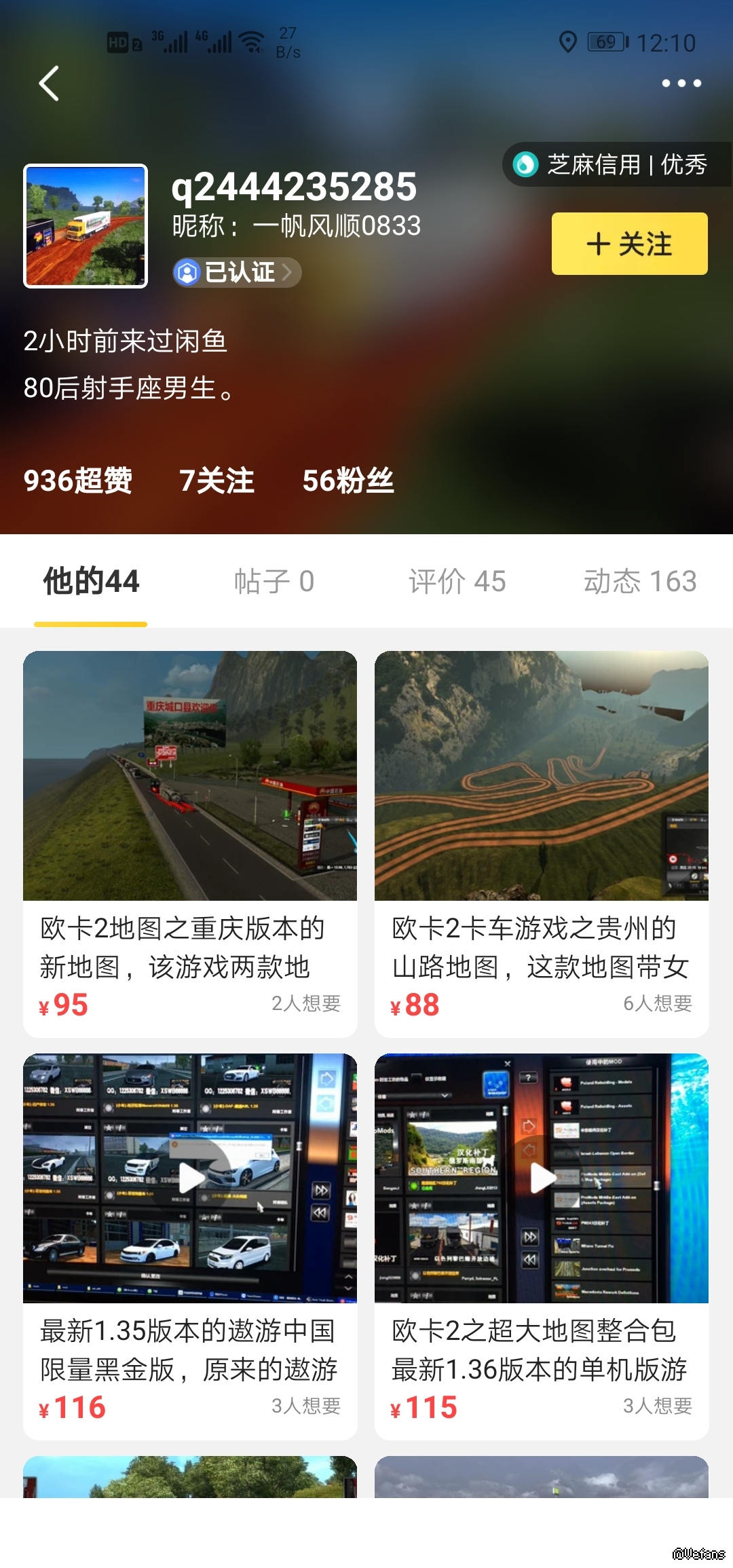Screen dimensions: 733x1568
Task: Open the seller's profile avatar
Action: 86,226
